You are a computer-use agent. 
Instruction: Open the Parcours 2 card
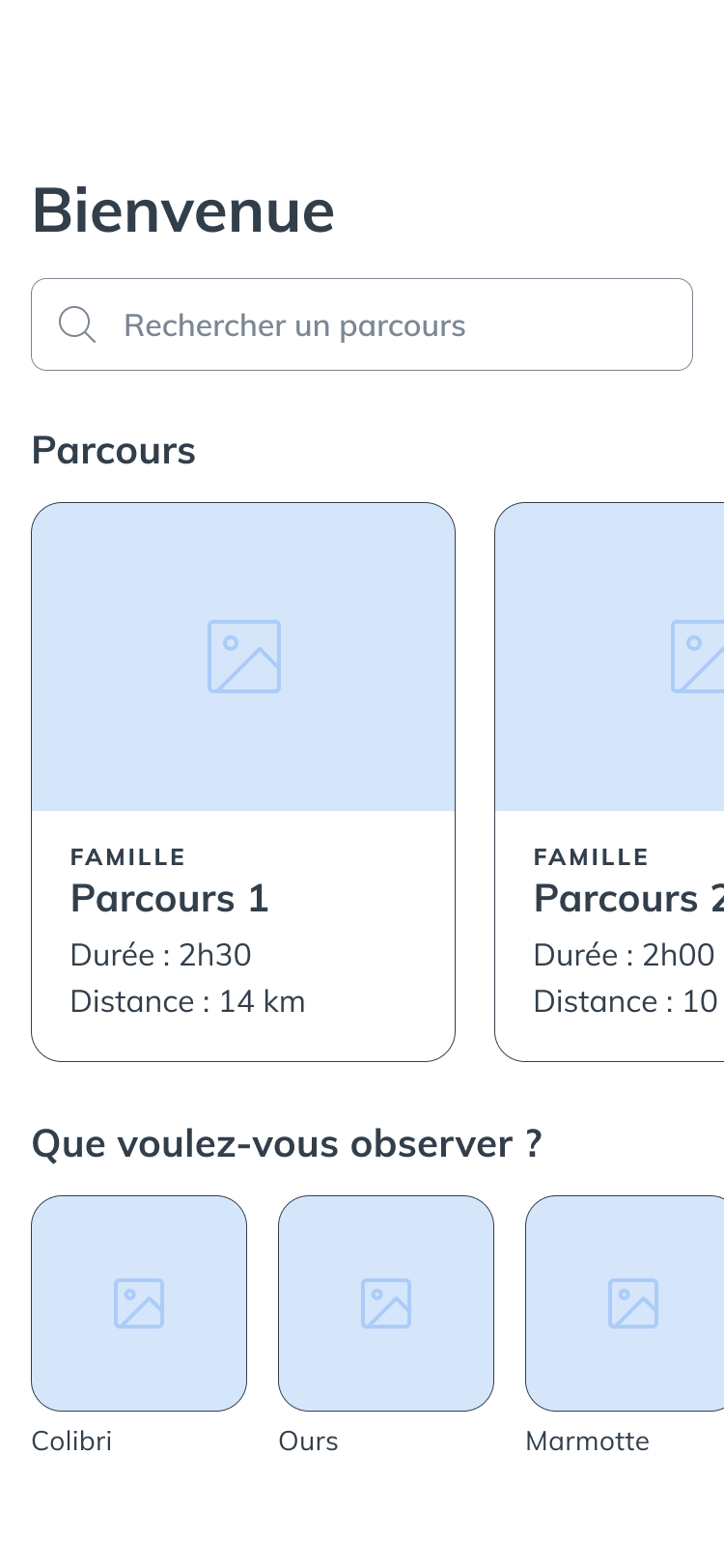point(609,782)
